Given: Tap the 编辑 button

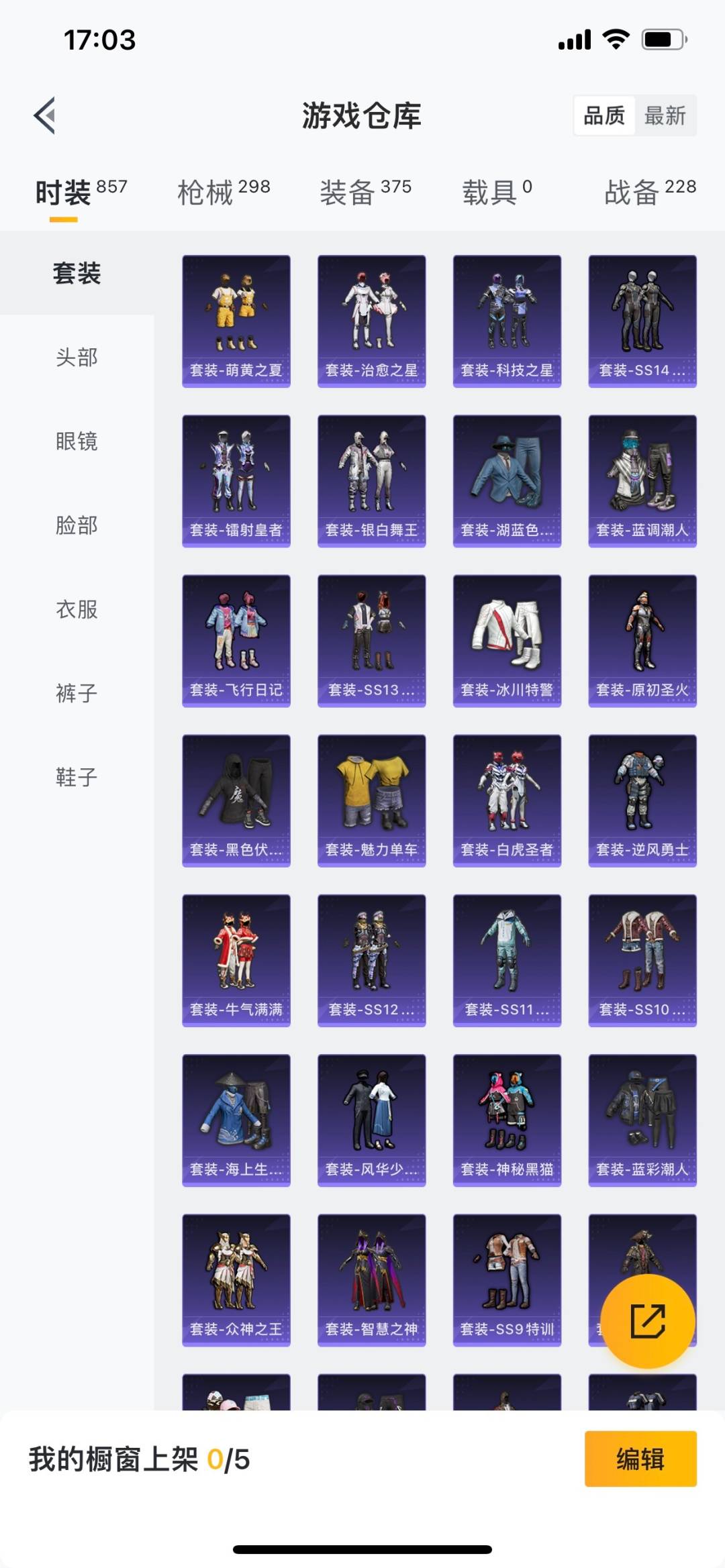Looking at the screenshot, I should click(x=640, y=1459).
